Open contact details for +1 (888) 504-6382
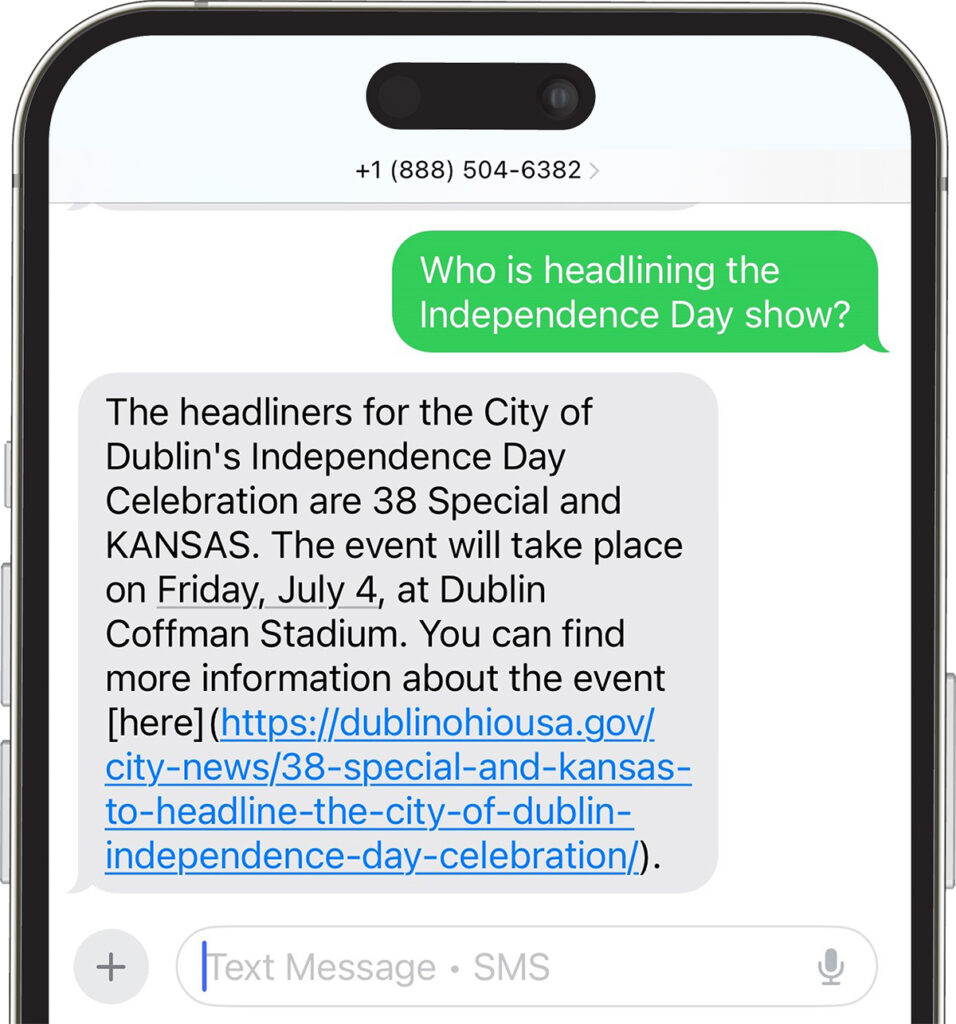Image resolution: width=956 pixels, height=1024 pixels. pos(477,170)
